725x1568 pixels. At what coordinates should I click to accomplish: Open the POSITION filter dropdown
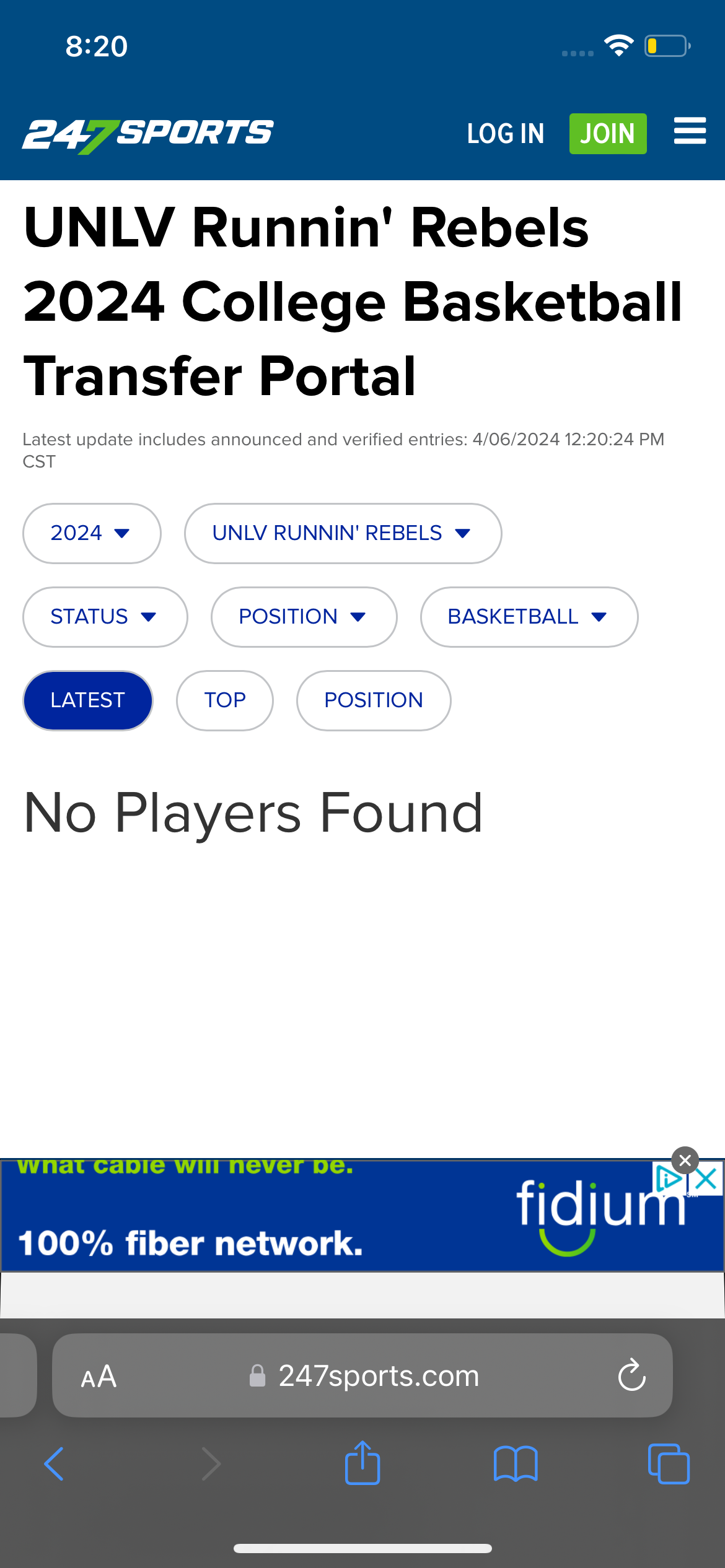click(304, 617)
